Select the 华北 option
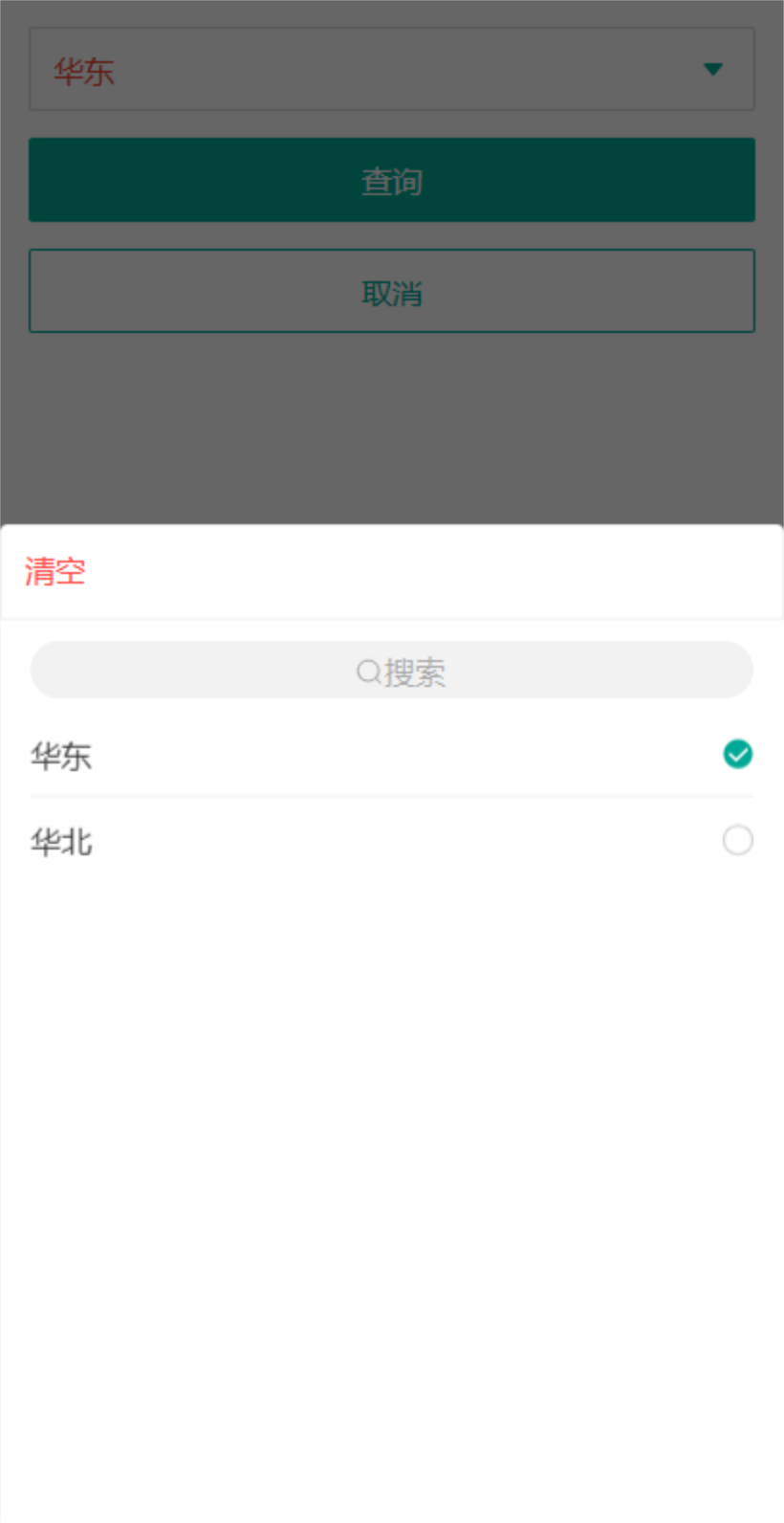Viewport: 784px width, 1523px height. click(x=737, y=840)
